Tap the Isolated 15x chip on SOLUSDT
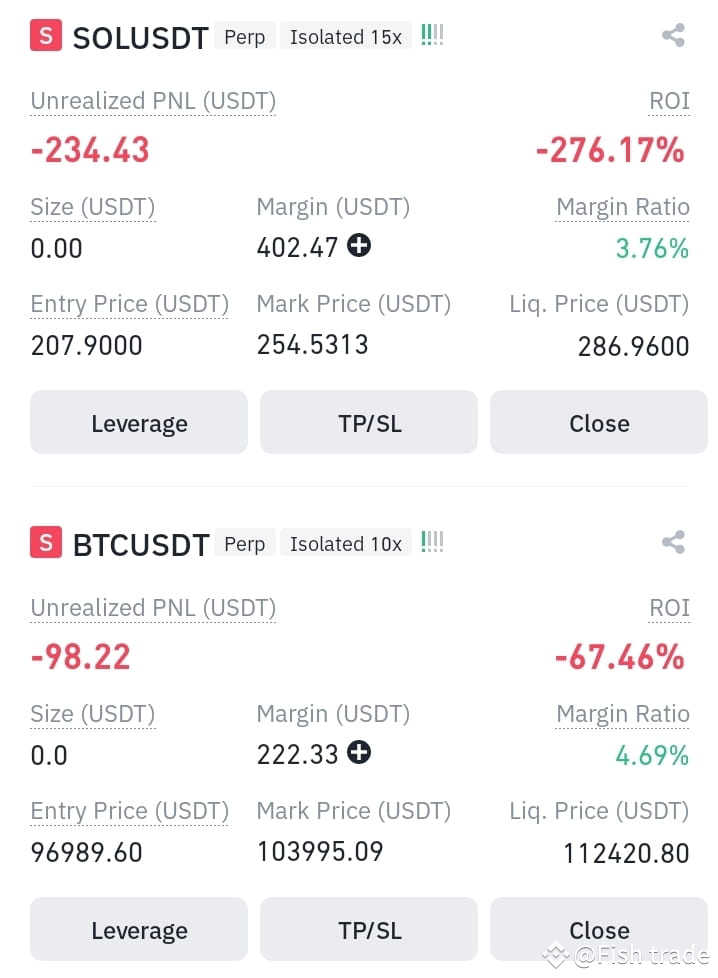Screen dimensions: 718x978 click(x=345, y=37)
